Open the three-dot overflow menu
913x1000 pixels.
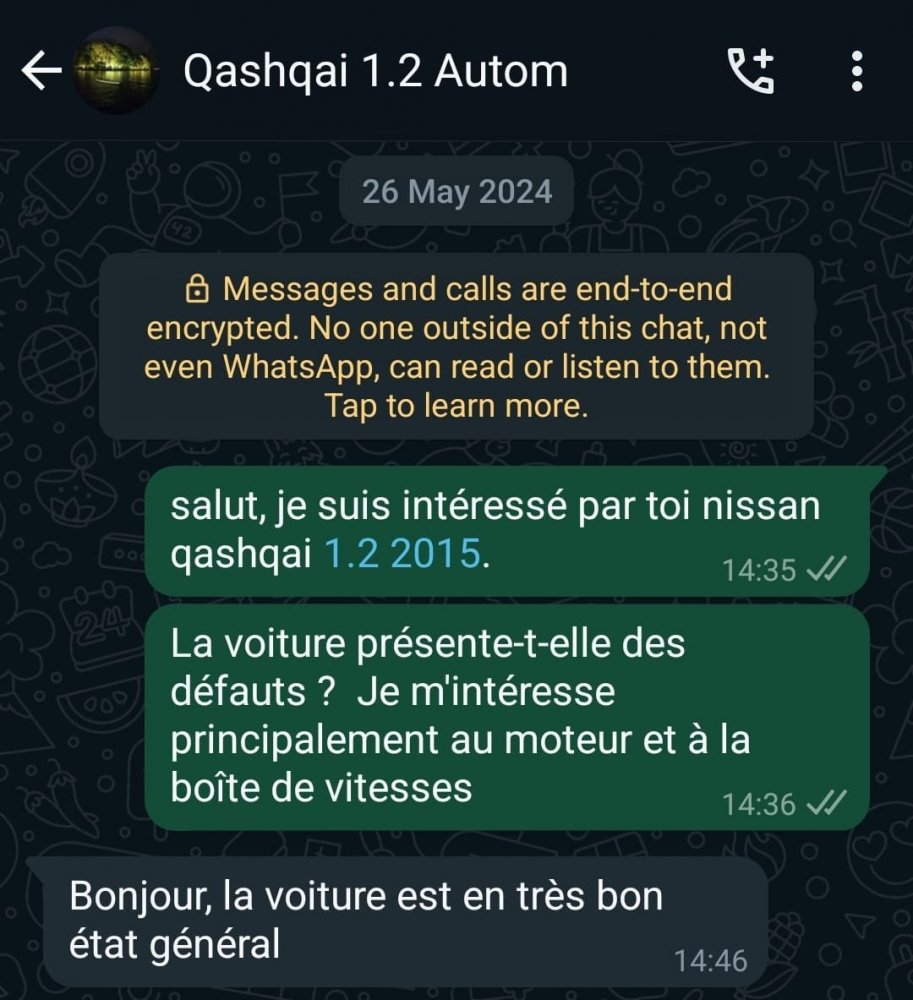(856, 71)
